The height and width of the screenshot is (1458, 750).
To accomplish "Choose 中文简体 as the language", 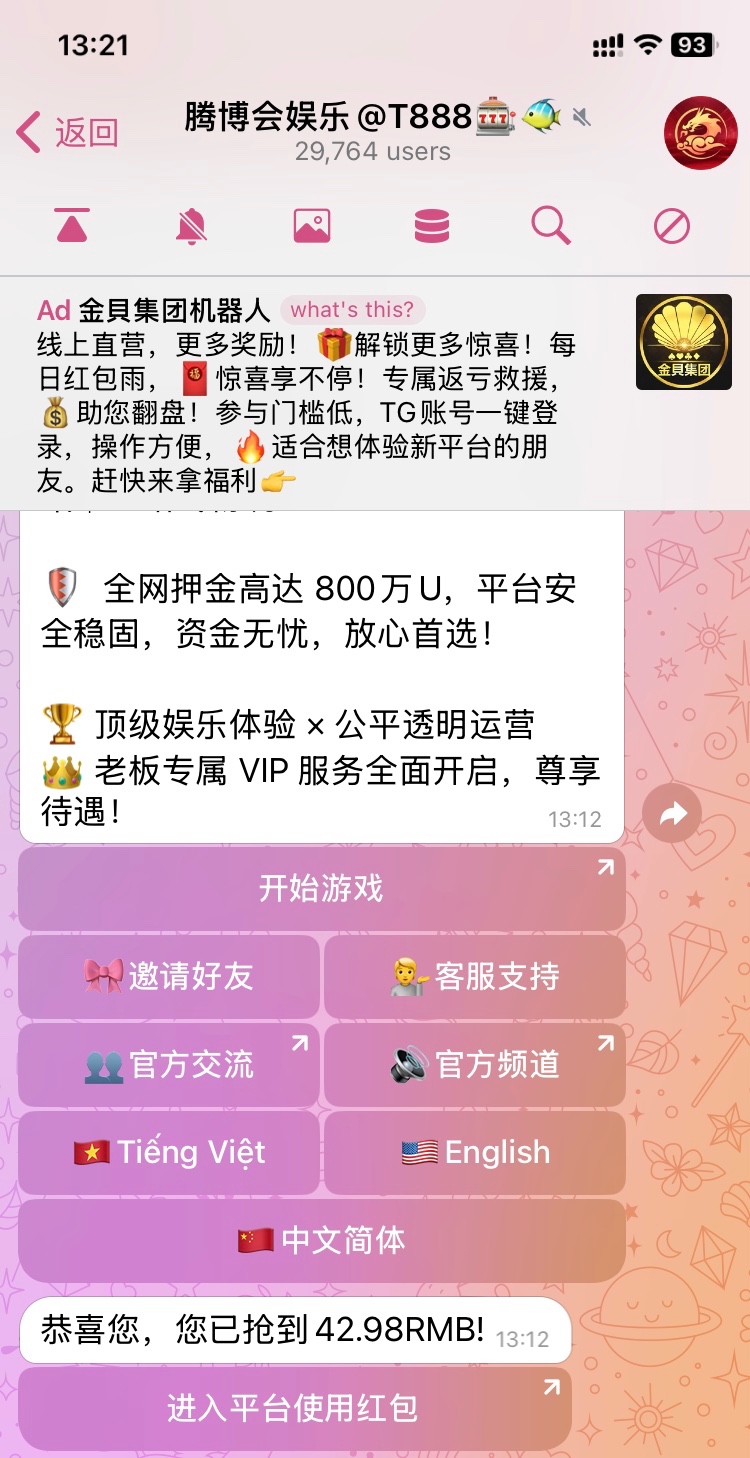I will [321, 1240].
